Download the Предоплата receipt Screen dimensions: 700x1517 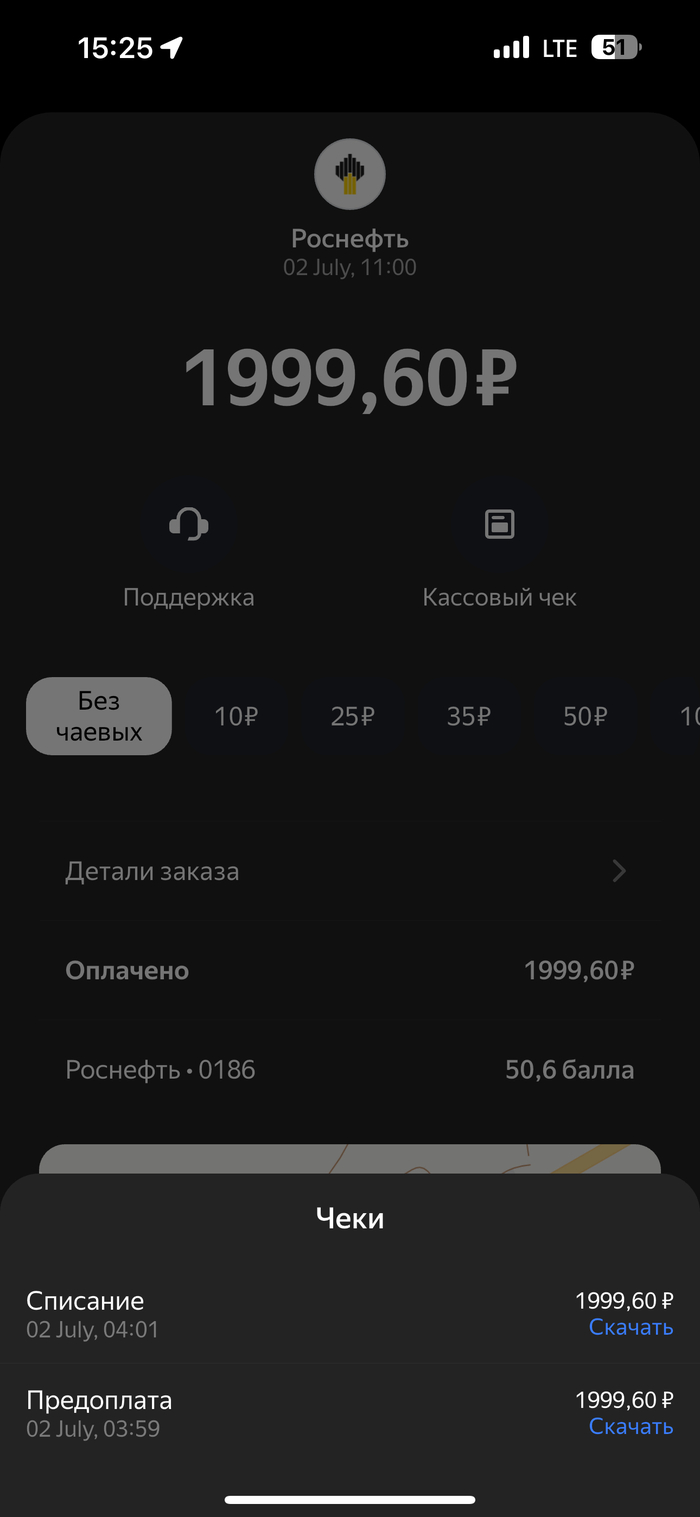click(x=630, y=1426)
